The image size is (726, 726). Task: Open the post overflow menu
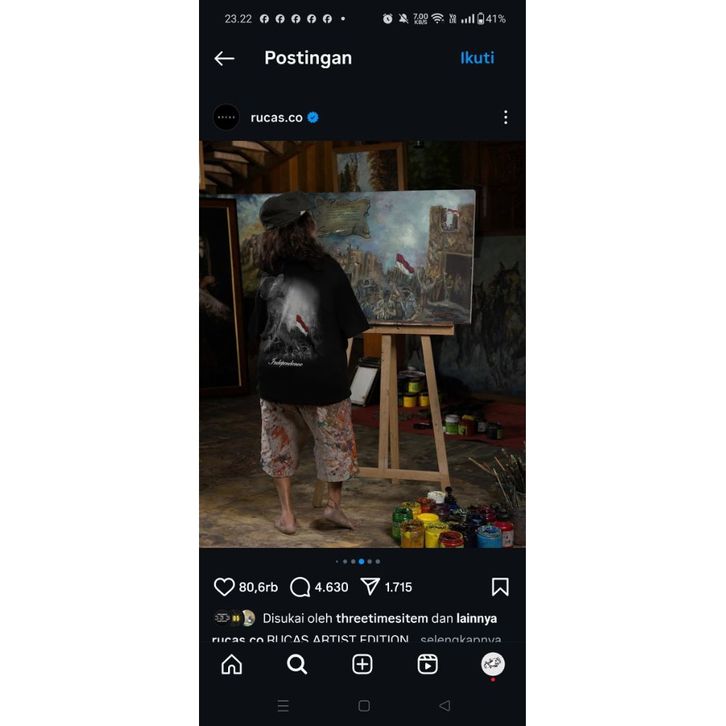tap(505, 117)
